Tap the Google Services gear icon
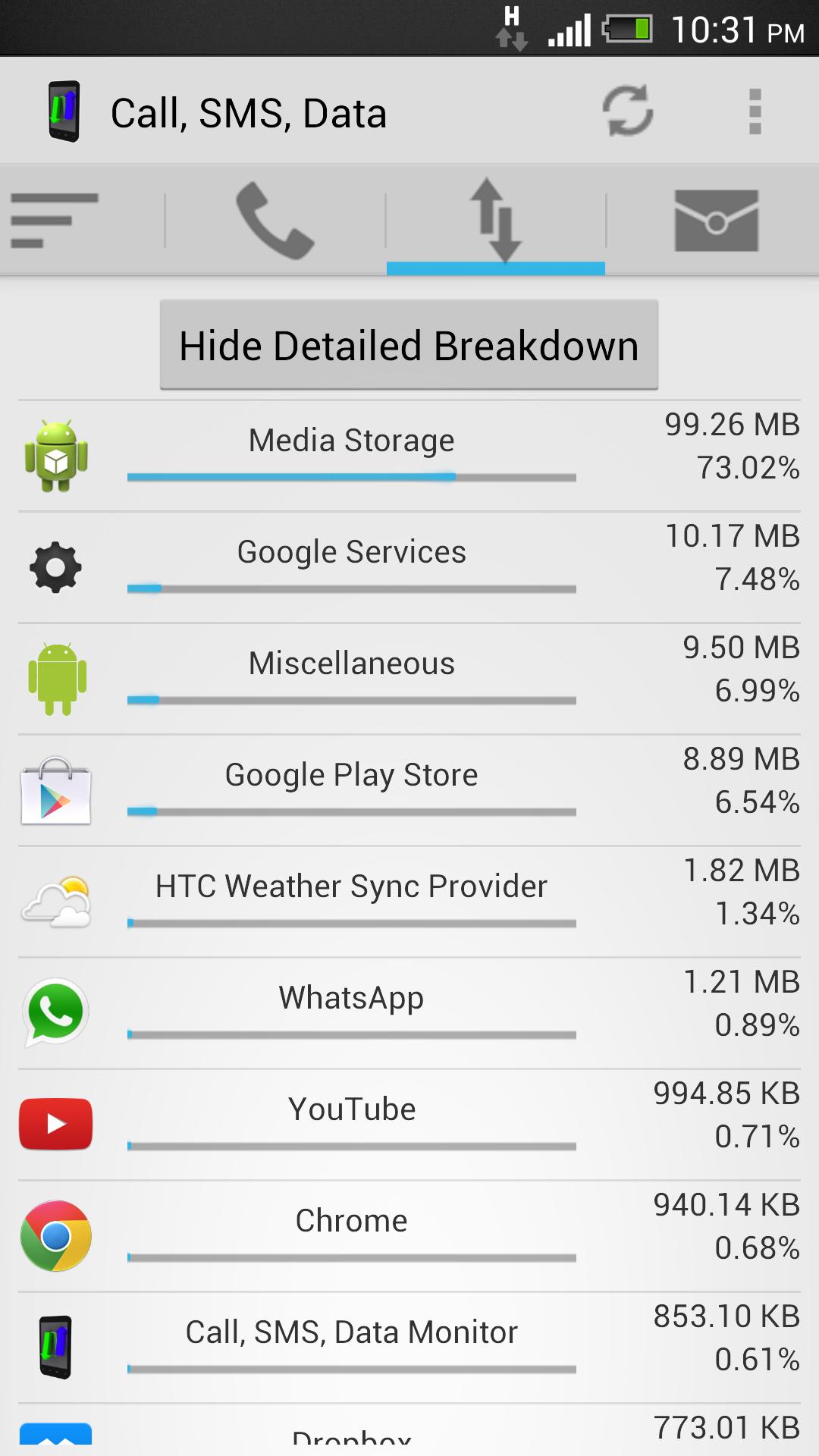This screenshot has height=1456, width=819. tap(55, 567)
